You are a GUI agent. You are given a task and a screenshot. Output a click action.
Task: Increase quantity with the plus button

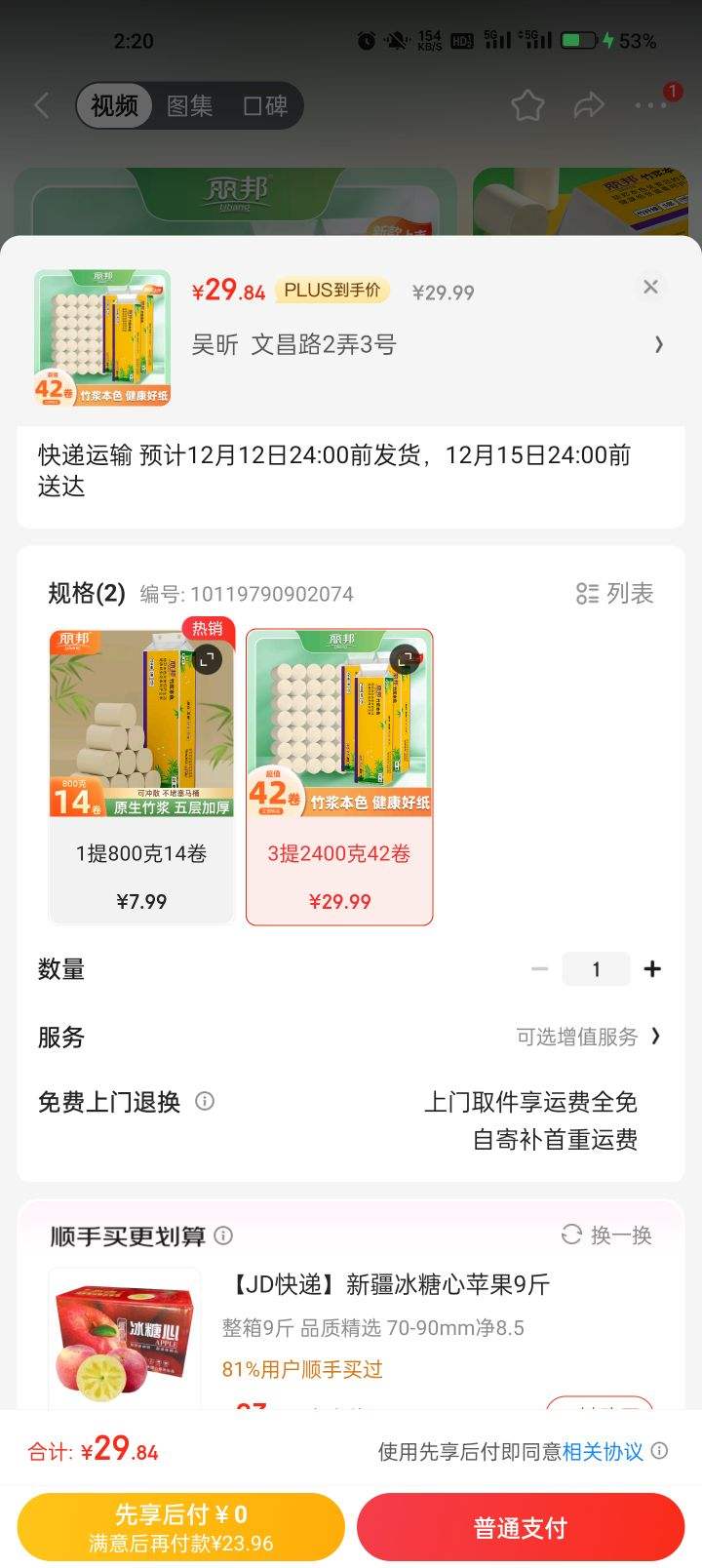(652, 968)
